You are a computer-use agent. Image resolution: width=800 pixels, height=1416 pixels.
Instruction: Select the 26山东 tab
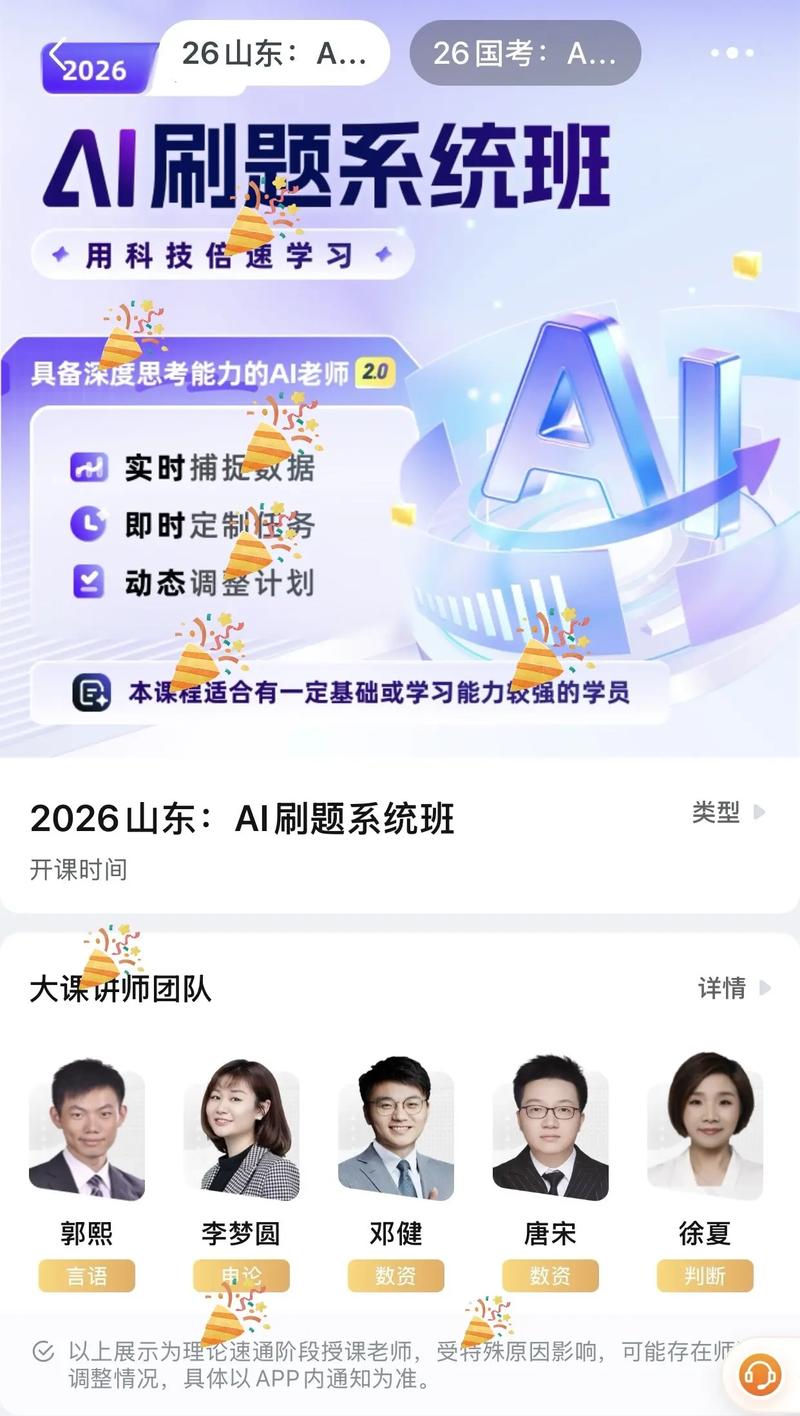[x=274, y=53]
